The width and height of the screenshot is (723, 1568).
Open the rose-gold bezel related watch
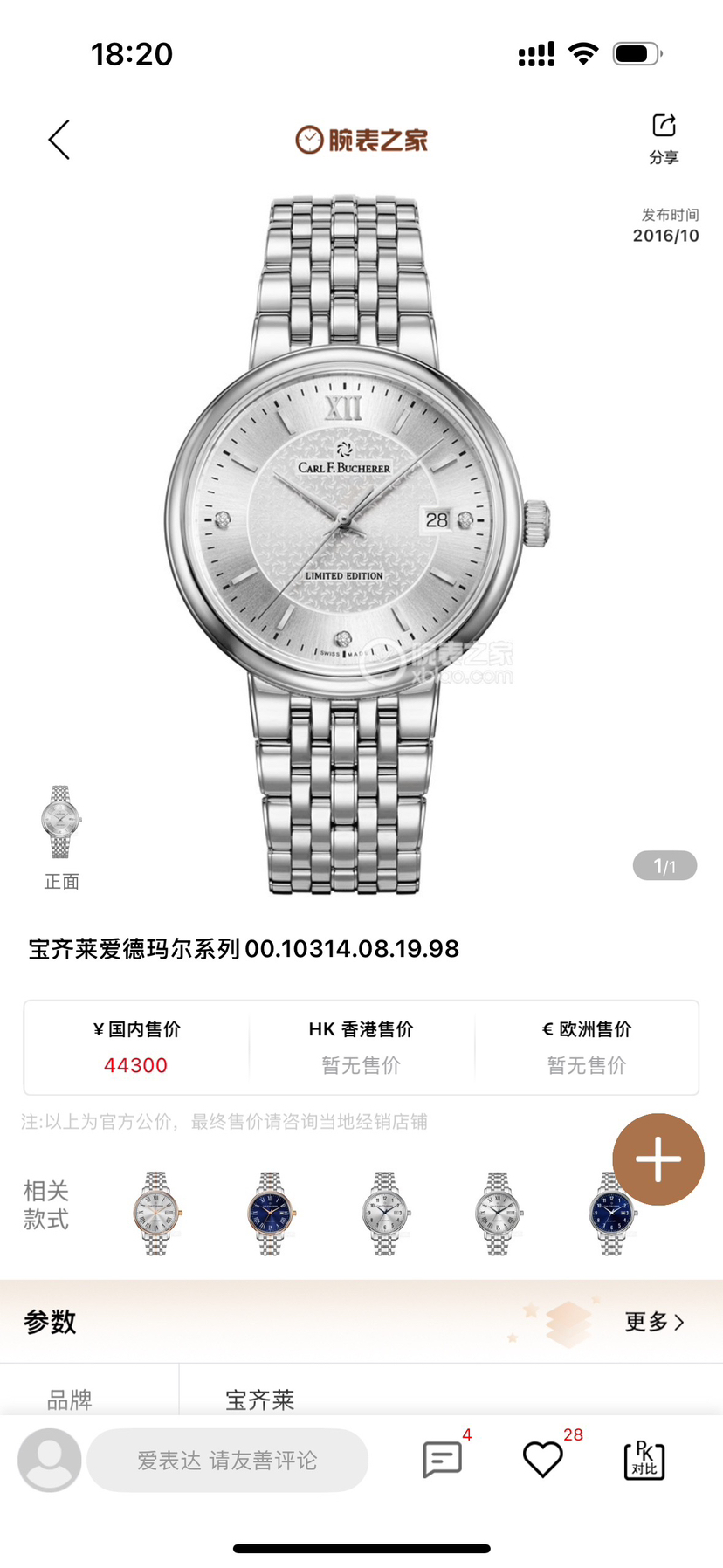point(156,1214)
